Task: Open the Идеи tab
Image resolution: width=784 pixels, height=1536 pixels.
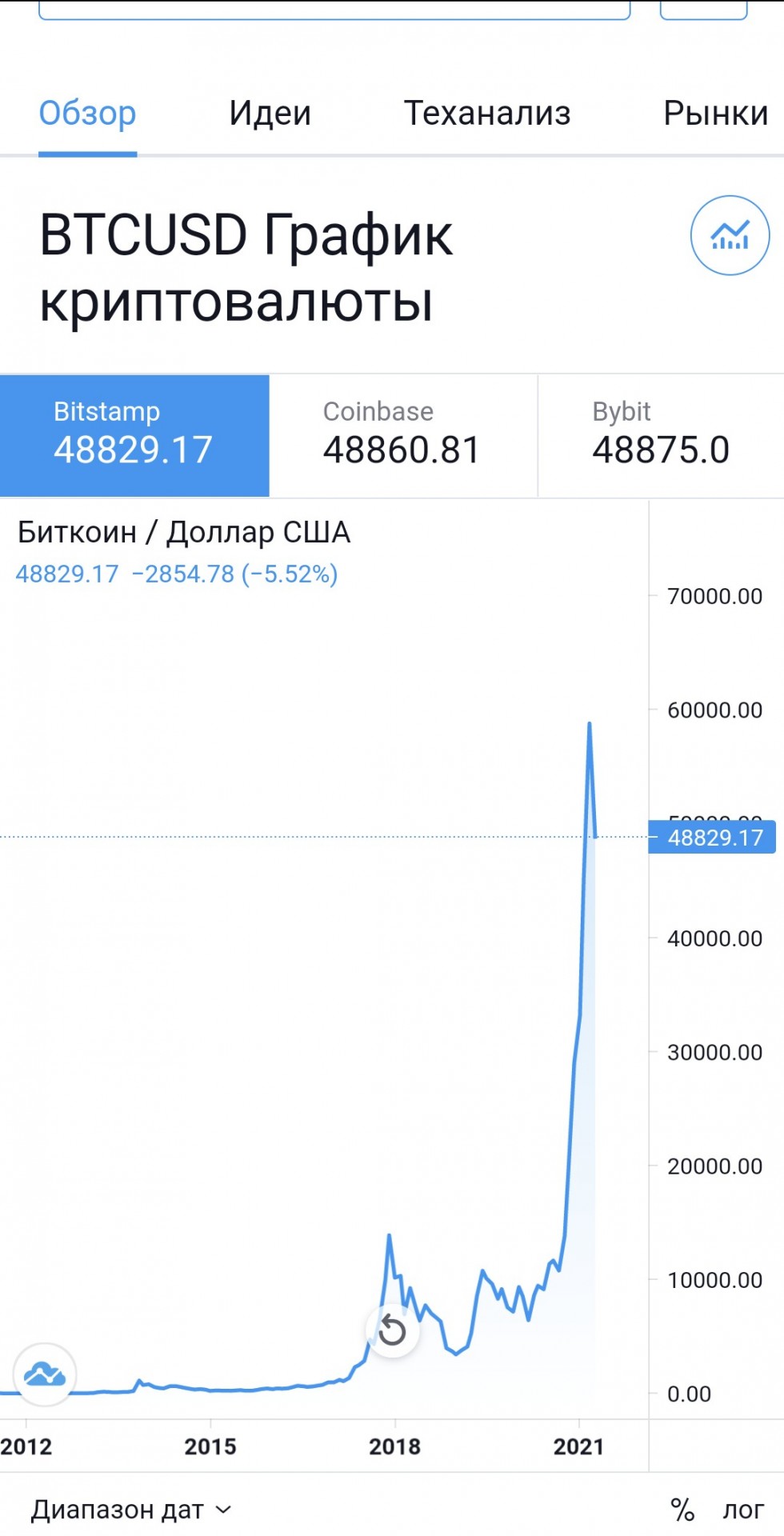Action: pyautogui.click(x=270, y=113)
